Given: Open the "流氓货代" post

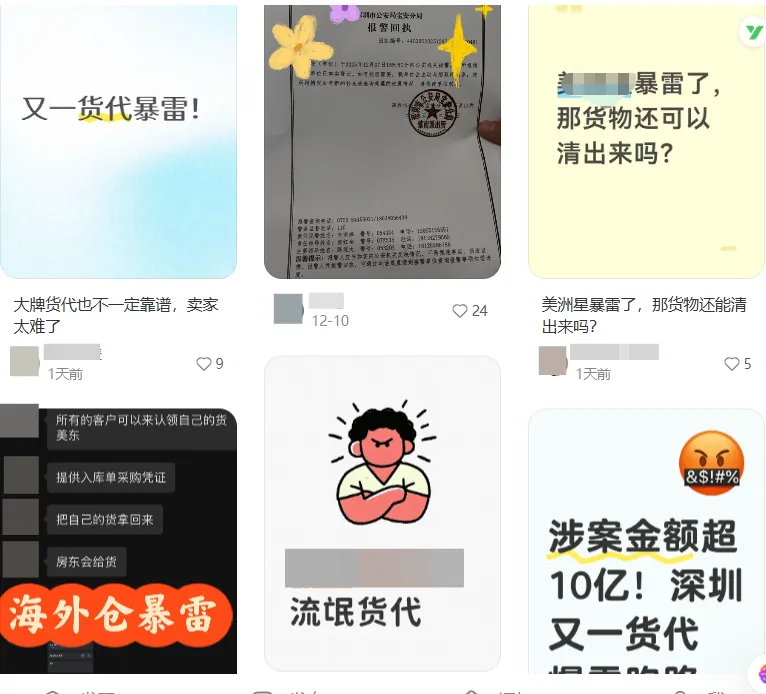Looking at the screenshot, I should (382, 512).
